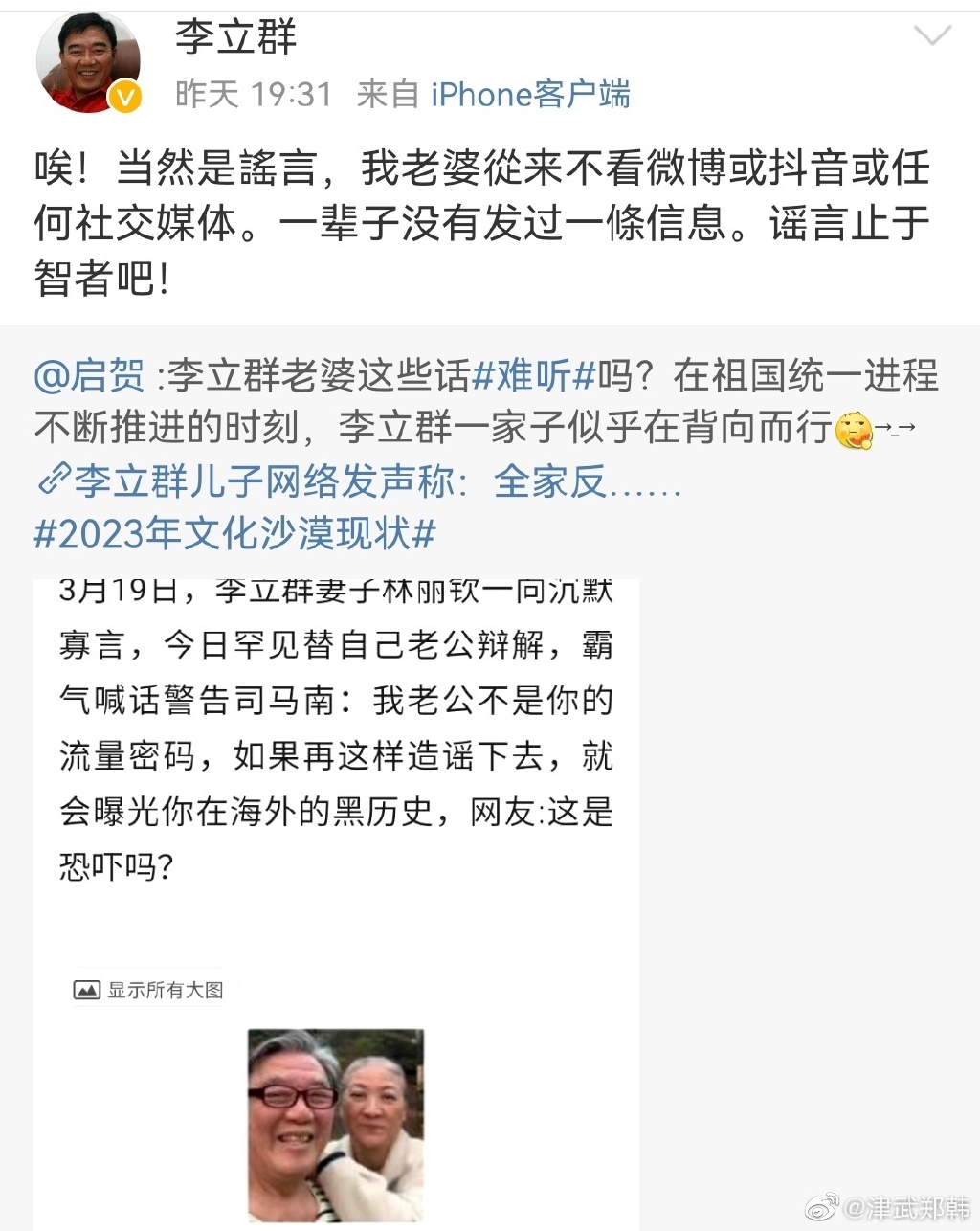Visit @启贺's profile

point(89,376)
